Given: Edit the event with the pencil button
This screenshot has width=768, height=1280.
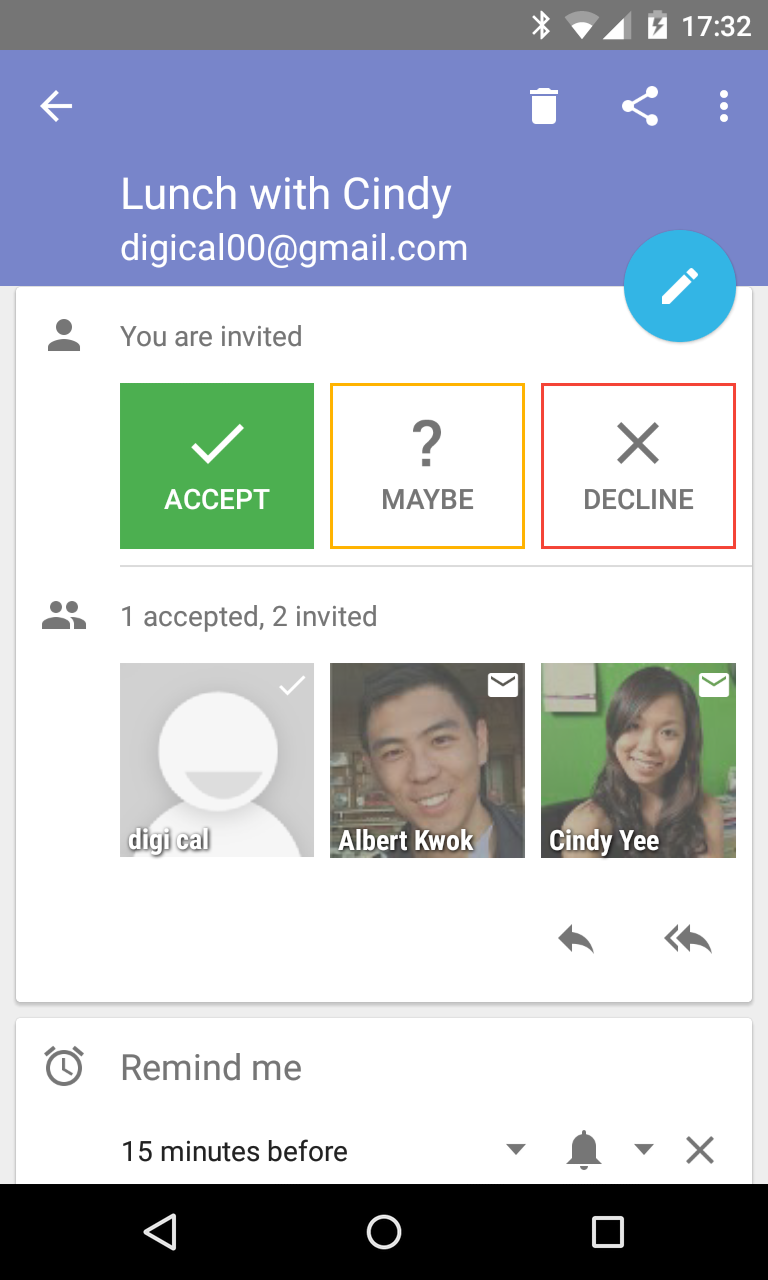Looking at the screenshot, I should (x=679, y=287).
